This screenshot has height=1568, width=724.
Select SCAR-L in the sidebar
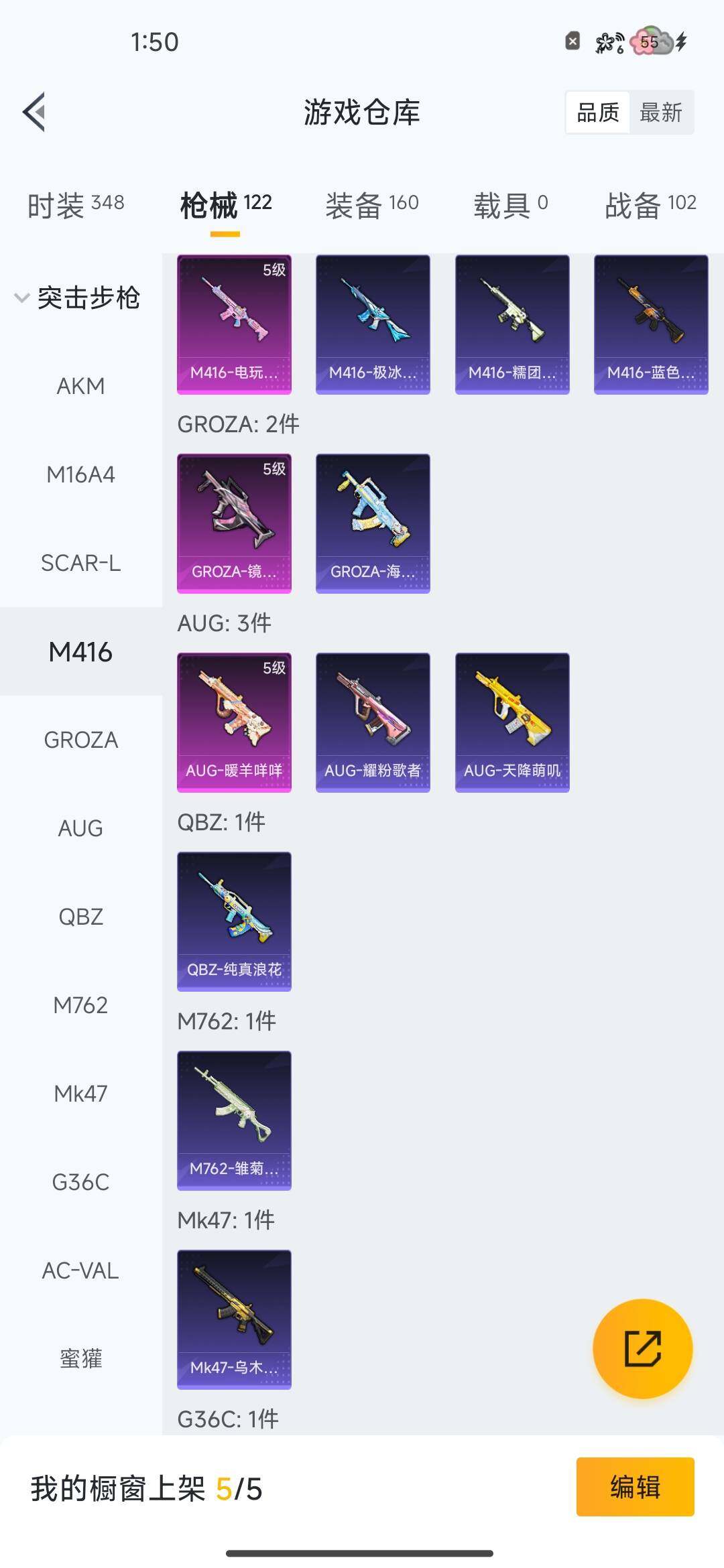80,563
